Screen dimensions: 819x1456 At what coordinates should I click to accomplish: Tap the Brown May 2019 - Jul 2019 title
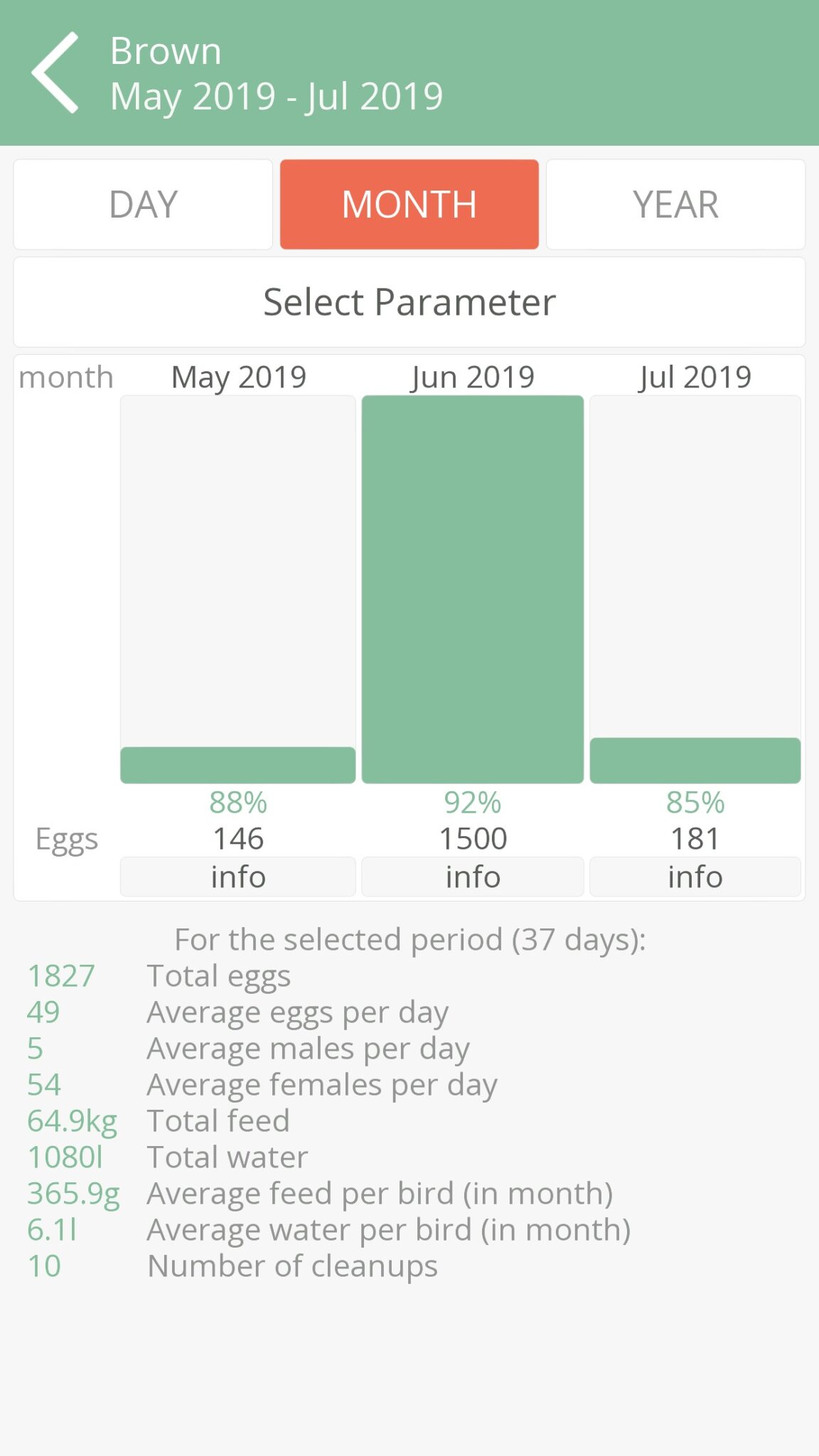pos(276,73)
